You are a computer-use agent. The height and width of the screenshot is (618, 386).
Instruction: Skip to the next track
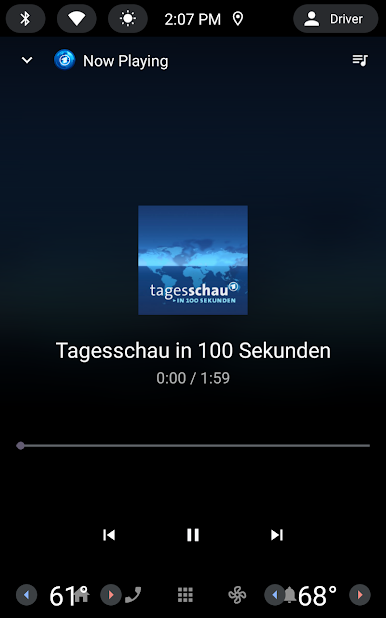click(277, 535)
